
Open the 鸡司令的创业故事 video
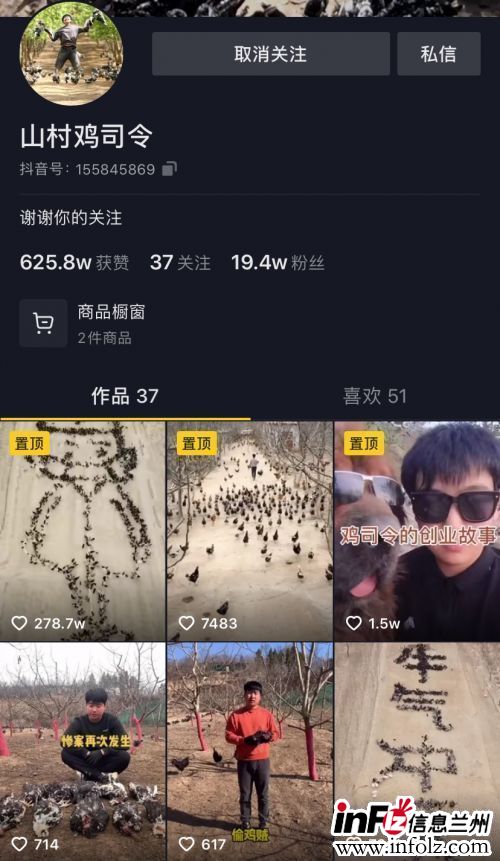pos(417,531)
